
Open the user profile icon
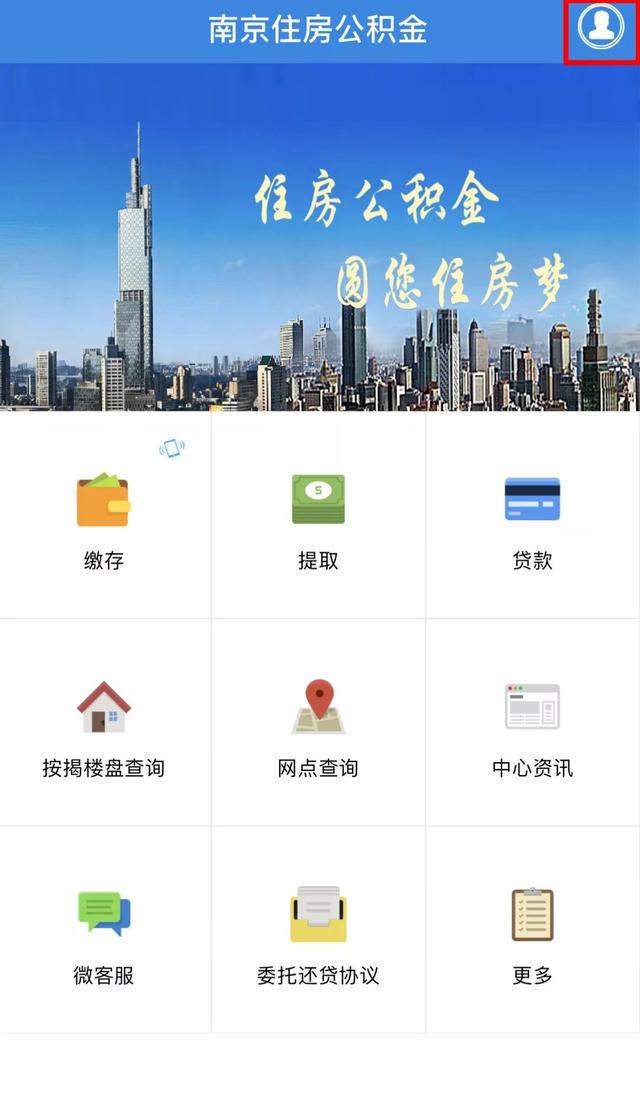(x=601, y=26)
